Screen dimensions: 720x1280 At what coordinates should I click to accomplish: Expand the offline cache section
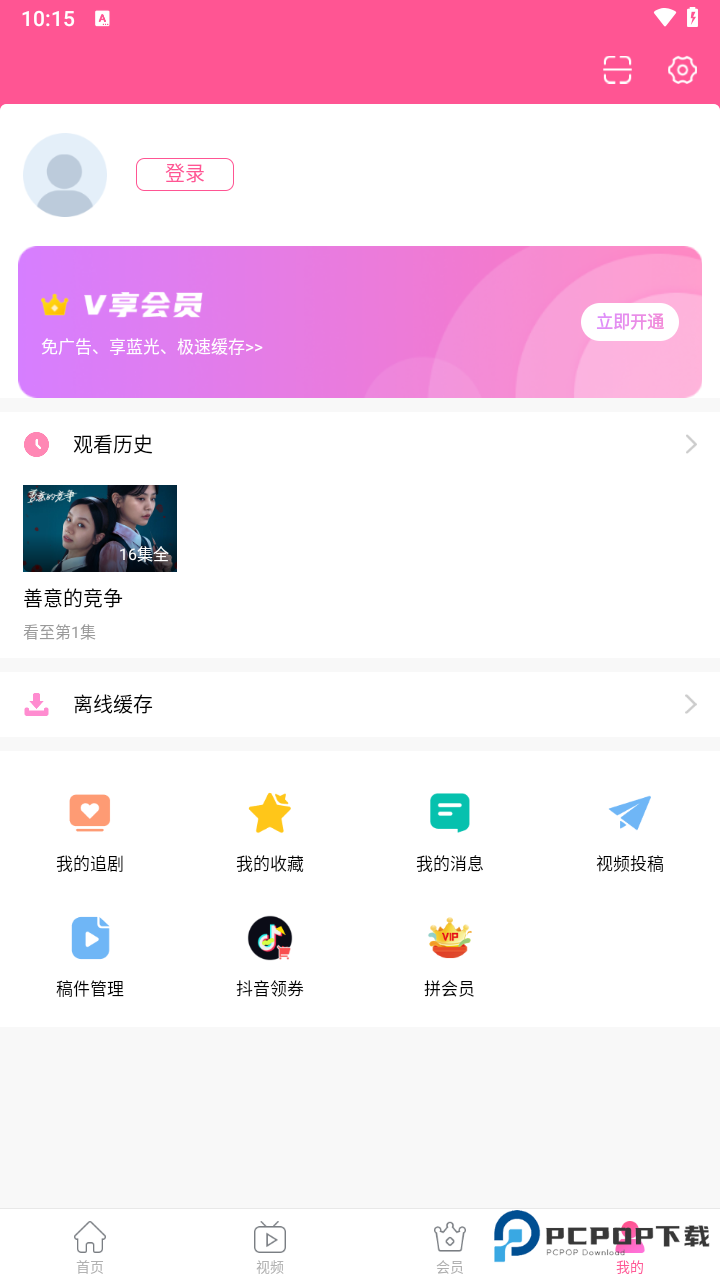coord(690,704)
